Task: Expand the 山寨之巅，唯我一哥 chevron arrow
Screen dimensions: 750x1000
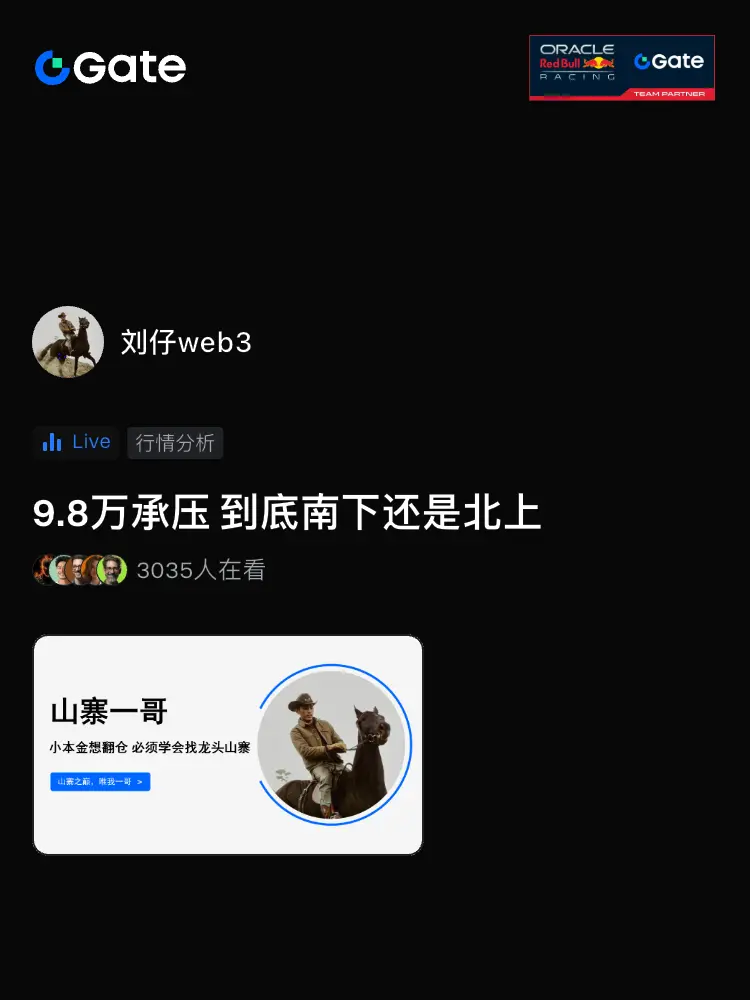Action: point(143,782)
